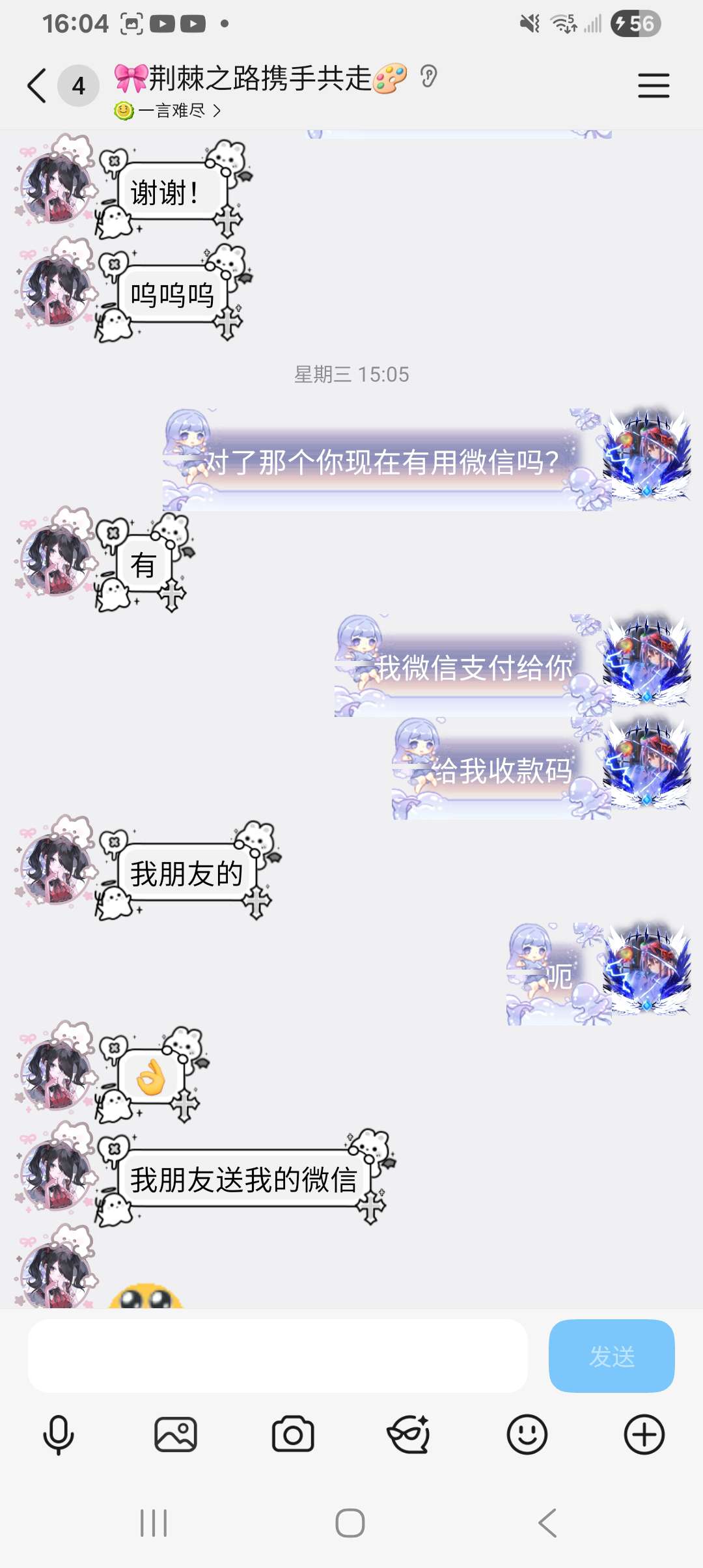Open recent apps from the navigation bar
This screenshot has width=703, height=1568.
click(154, 1523)
